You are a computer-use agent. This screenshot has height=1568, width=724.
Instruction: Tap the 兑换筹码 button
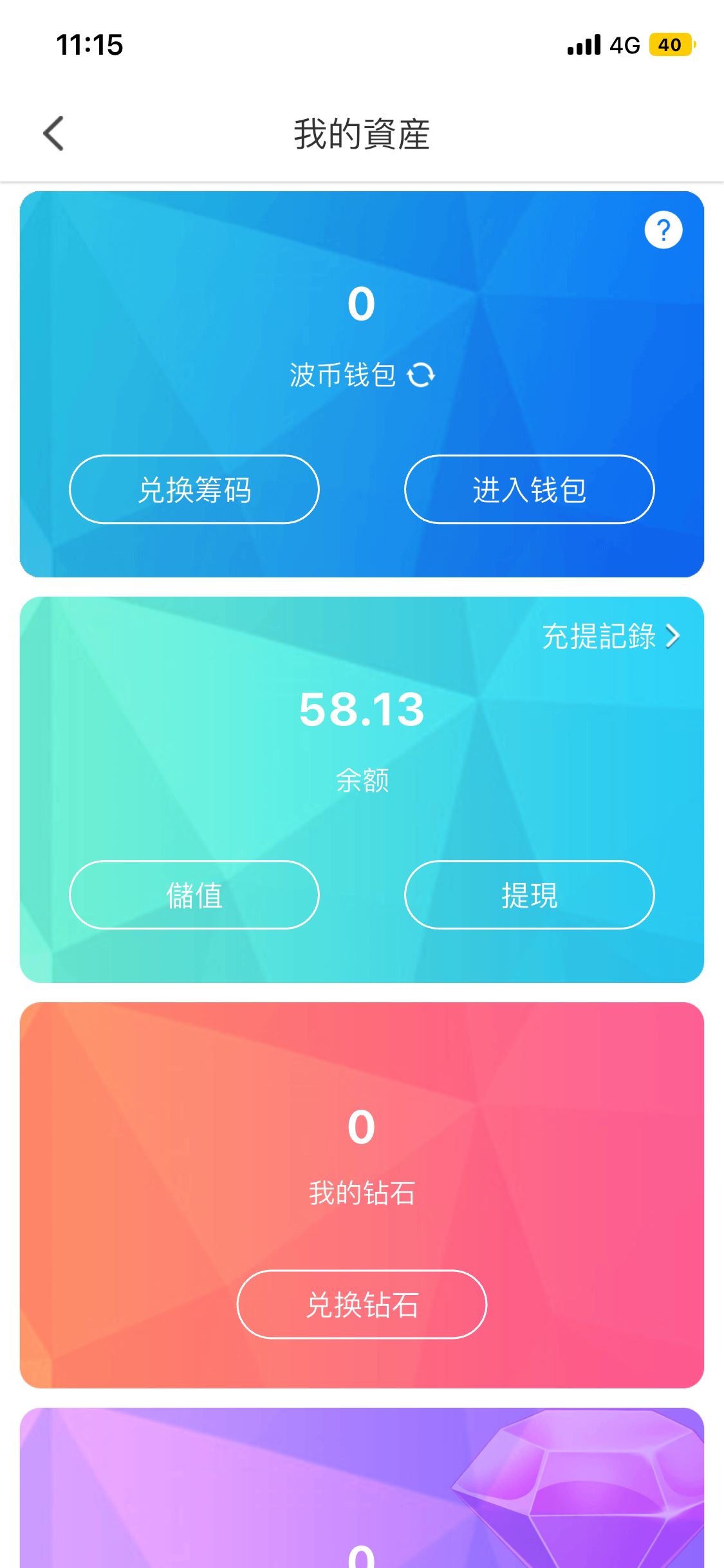pos(194,490)
